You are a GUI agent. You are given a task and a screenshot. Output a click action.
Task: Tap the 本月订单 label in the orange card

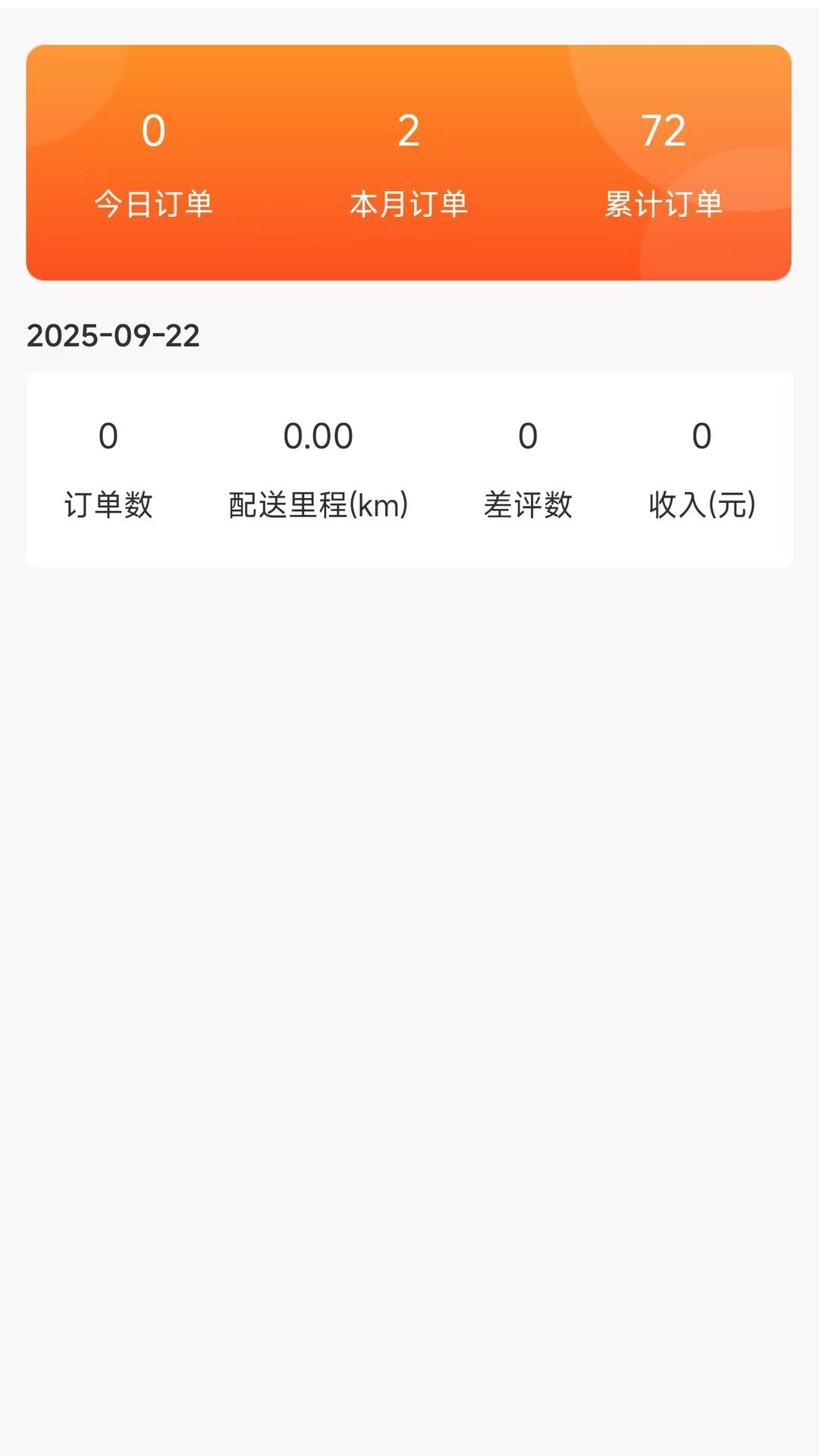point(409,203)
